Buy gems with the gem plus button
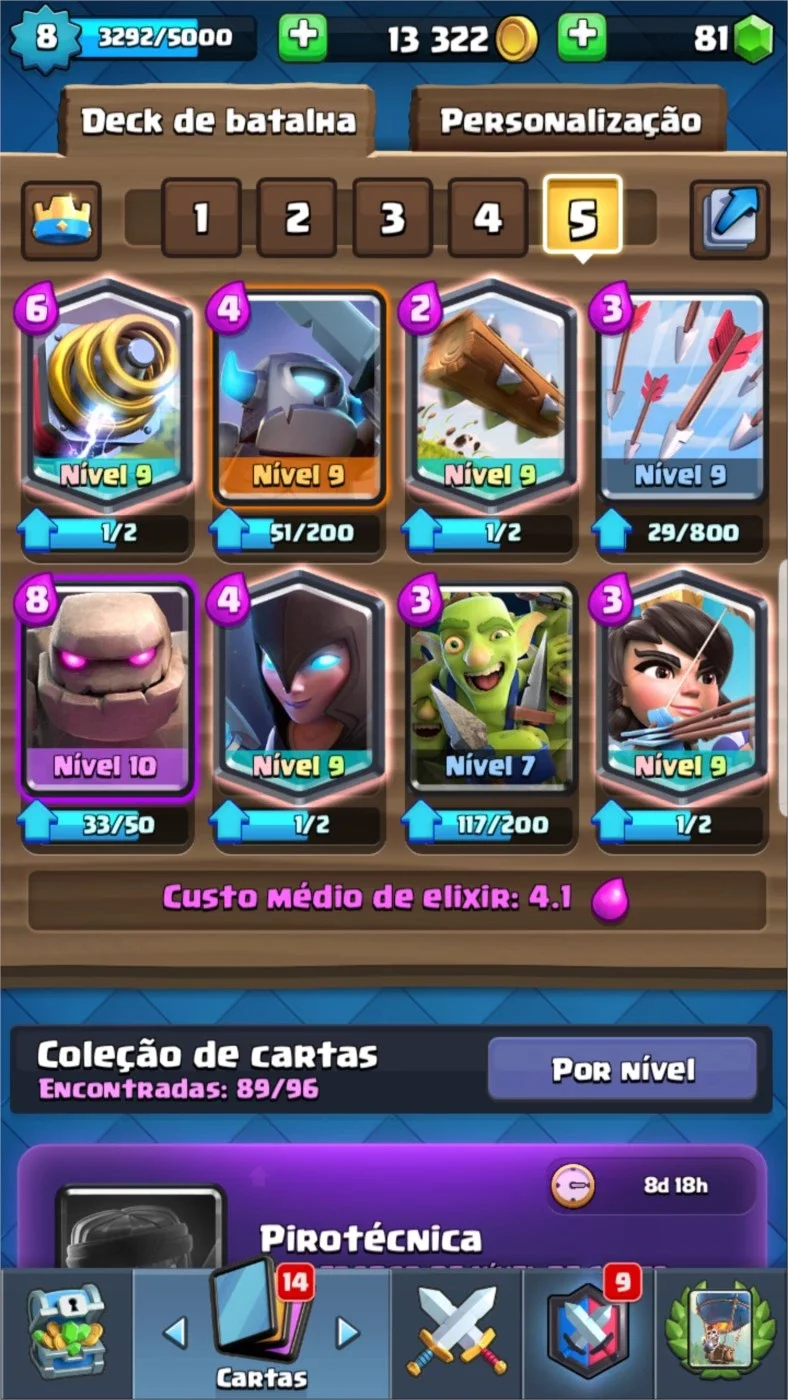Image resolution: width=788 pixels, height=1400 pixels. [582, 38]
